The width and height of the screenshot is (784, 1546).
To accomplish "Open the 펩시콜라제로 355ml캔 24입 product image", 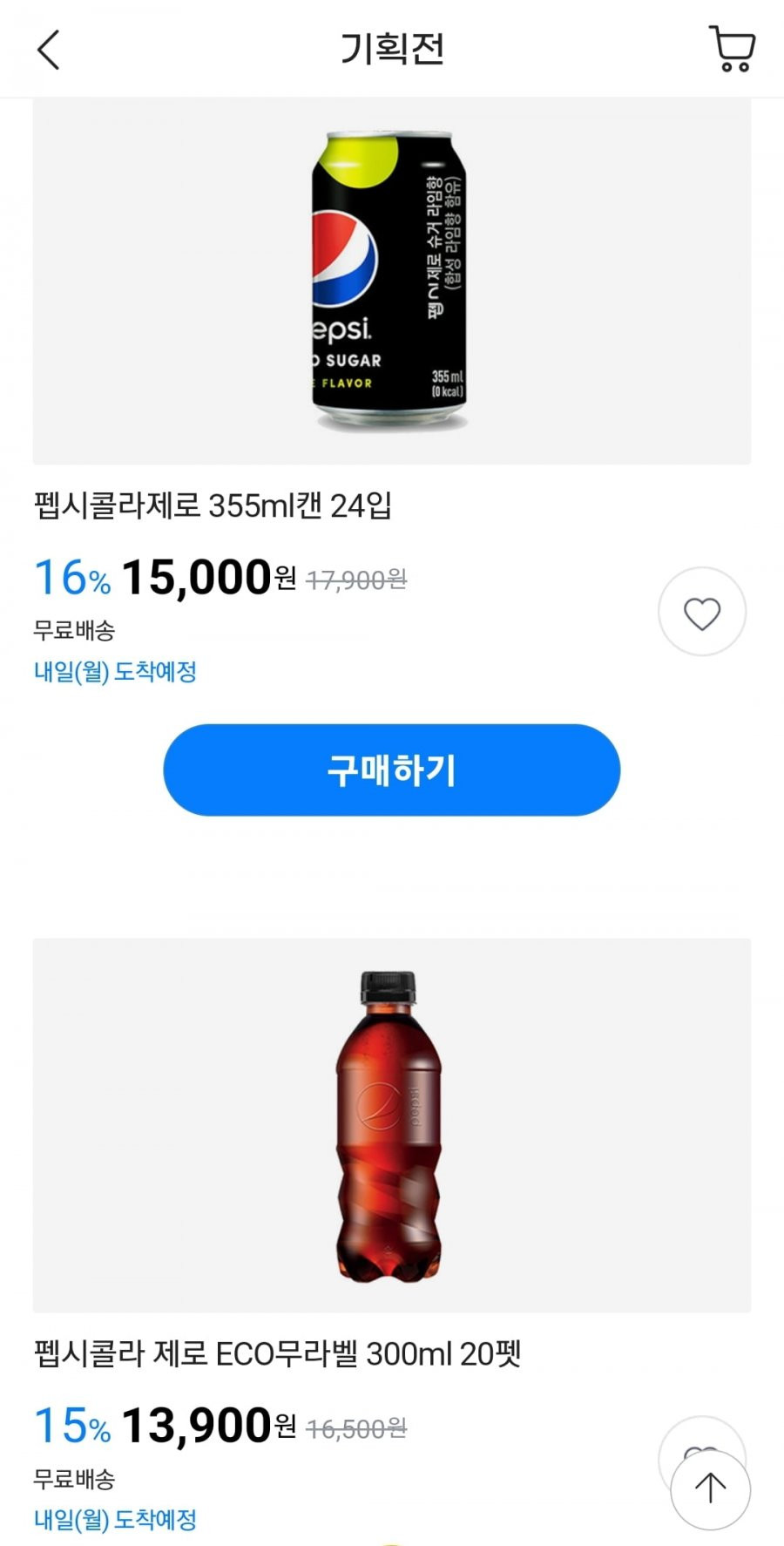I will [392, 281].
